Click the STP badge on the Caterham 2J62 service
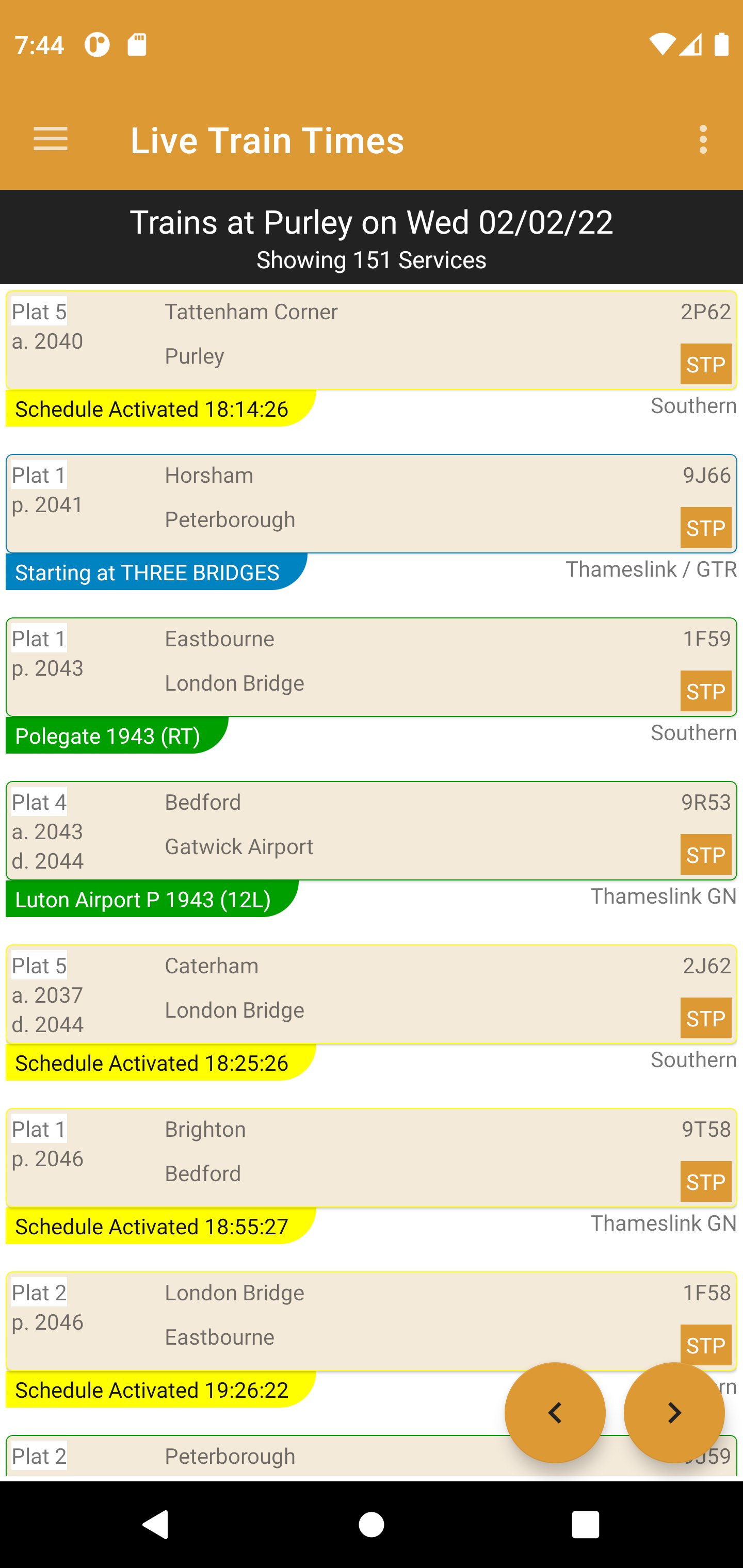Viewport: 743px width, 1568px height. tap(705, 1018)
